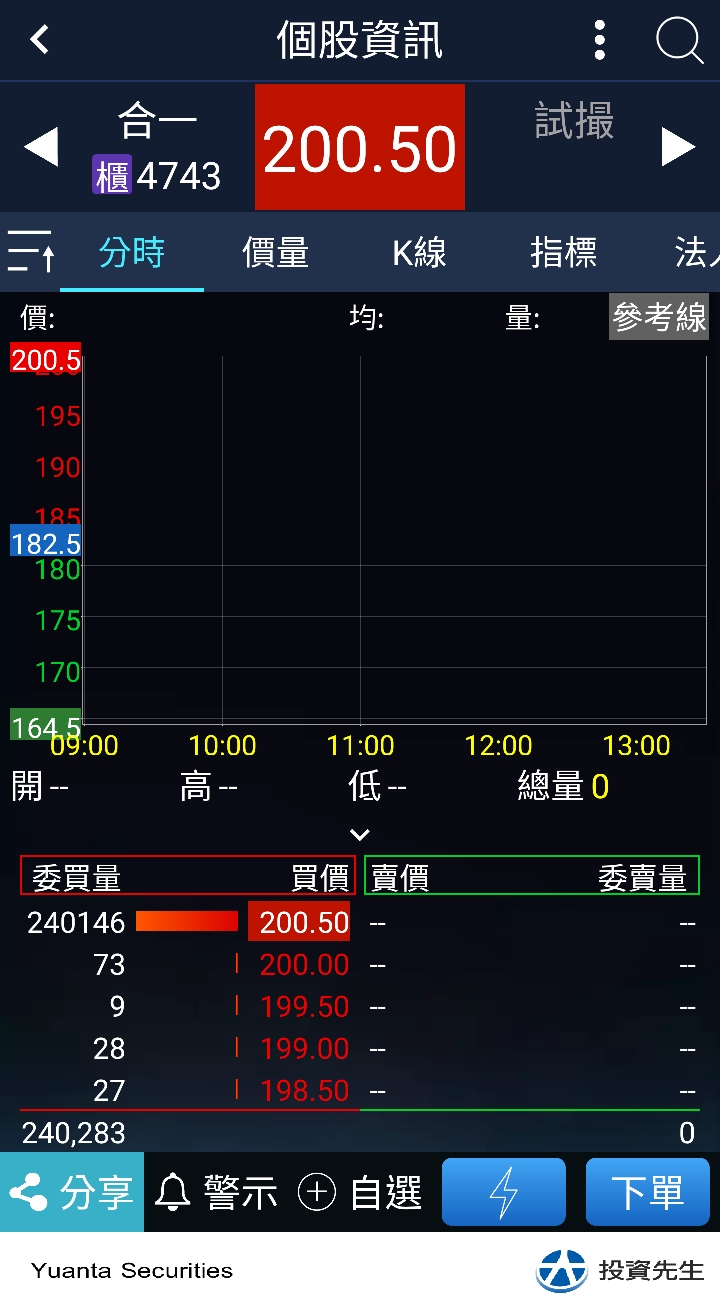Open the three-dot overflow menu
The width and height of the screenshot is (720, 1310).
click(599, 41)
